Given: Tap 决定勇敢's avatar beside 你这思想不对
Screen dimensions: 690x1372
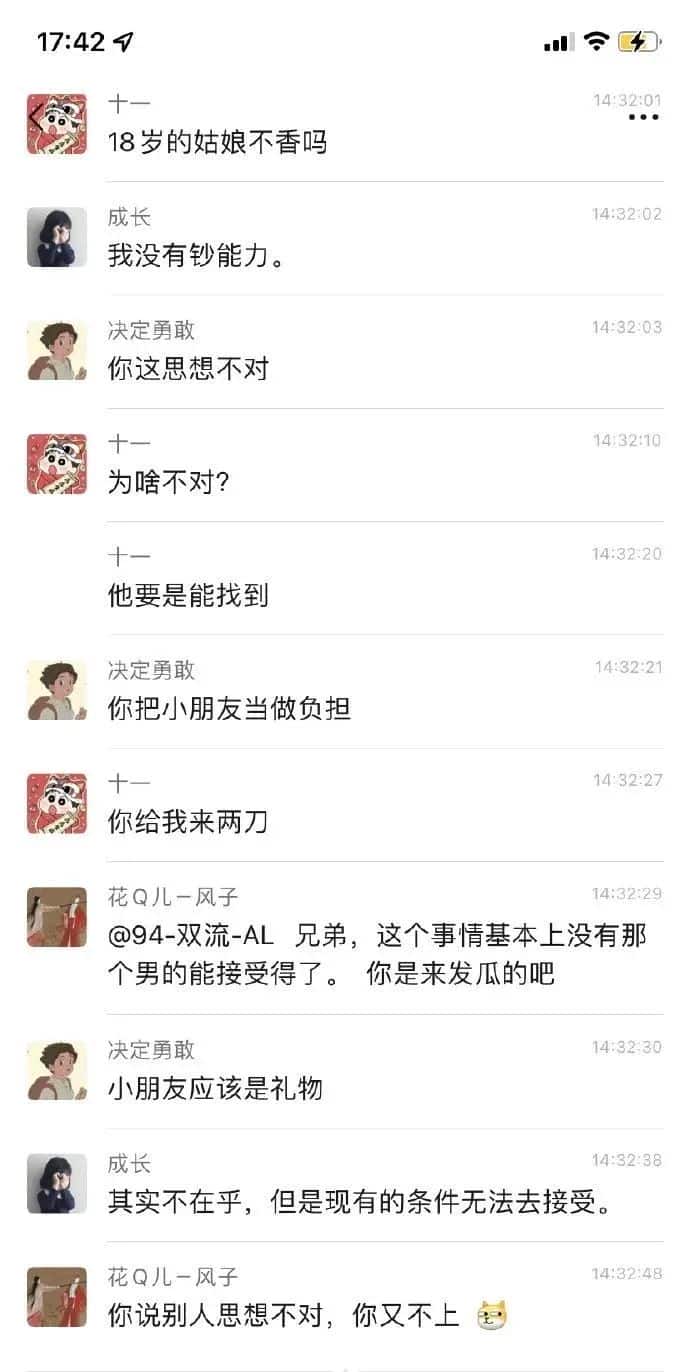Looking at the screenshot, I should click(x=57, y=351).
